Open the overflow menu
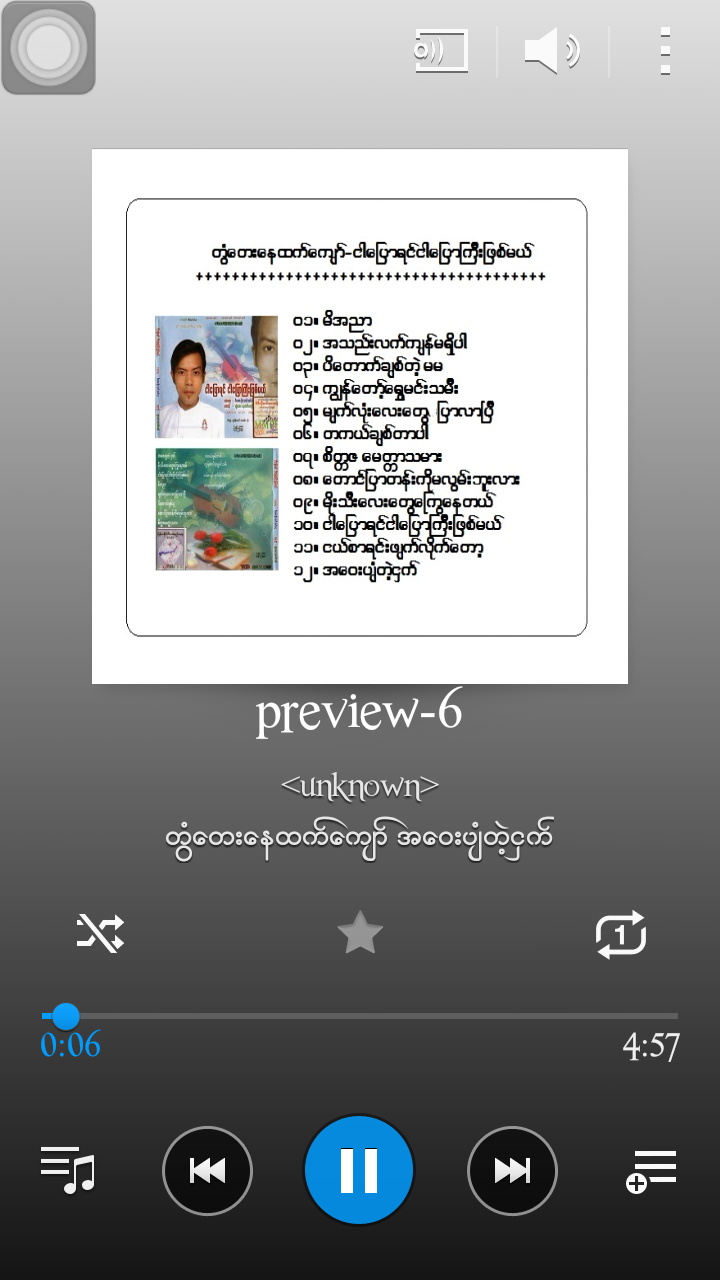Screen dimensions: 720x1280 tap(665, 51)
